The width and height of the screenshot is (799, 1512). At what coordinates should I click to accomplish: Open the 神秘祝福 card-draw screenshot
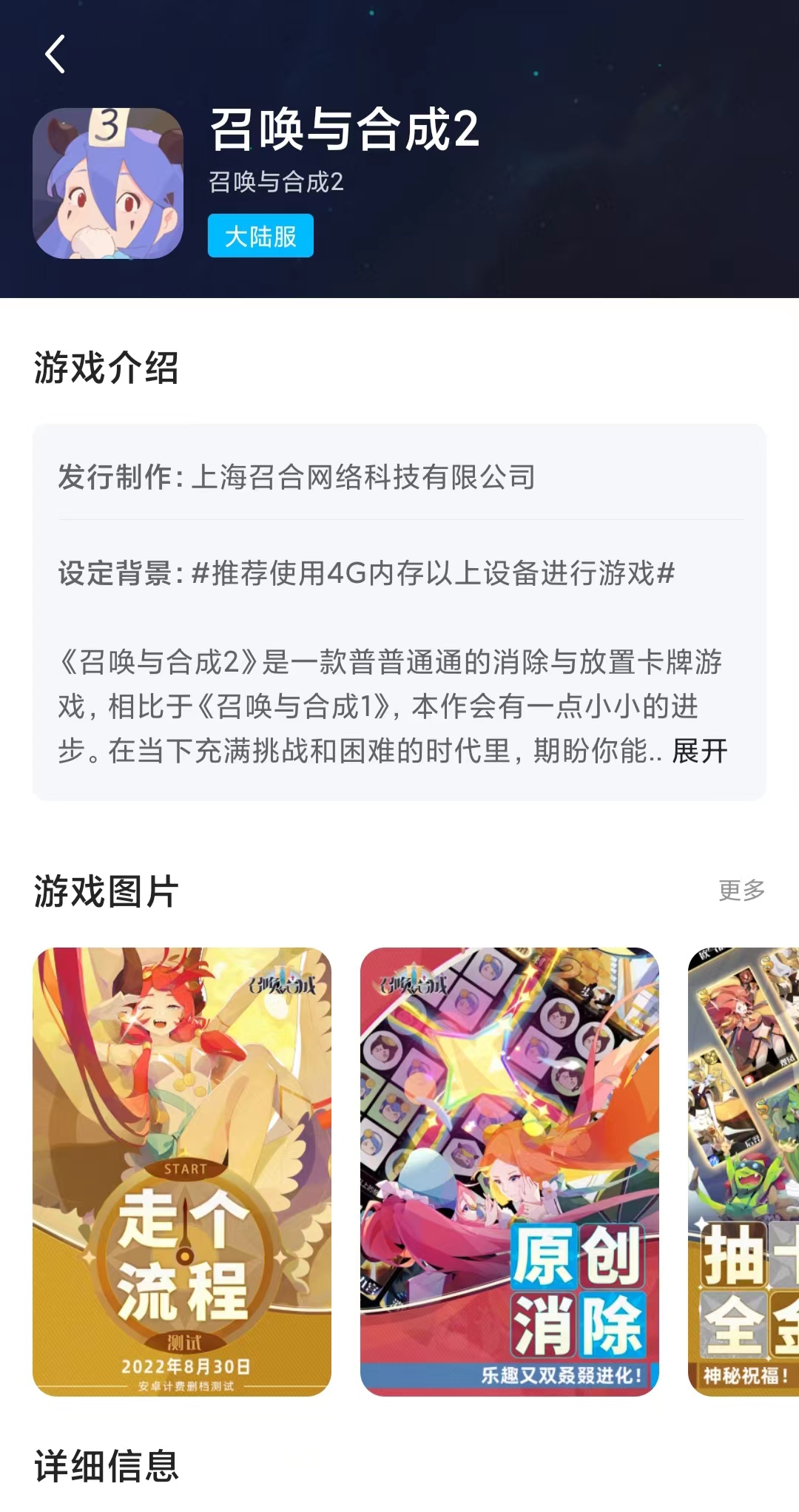pyautogui.click(x=744, y=1171)
